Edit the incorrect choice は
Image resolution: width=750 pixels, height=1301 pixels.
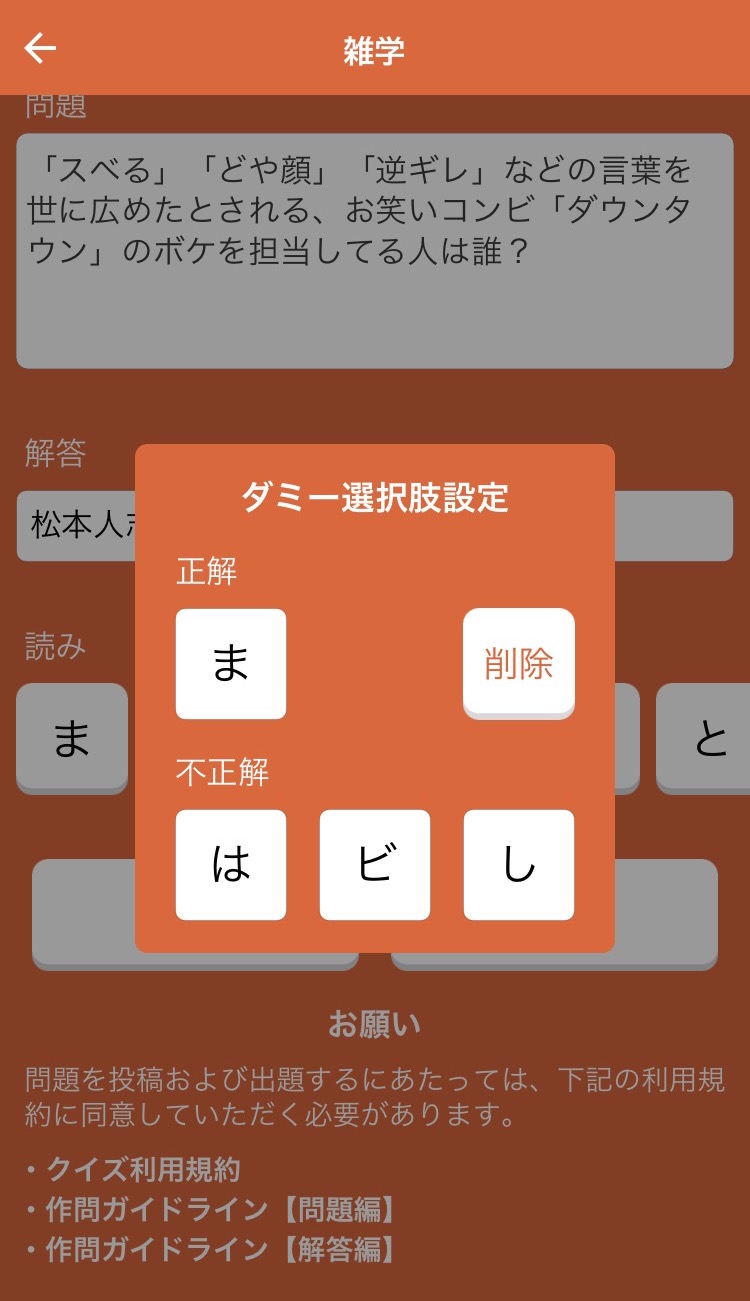coord(231,865)
